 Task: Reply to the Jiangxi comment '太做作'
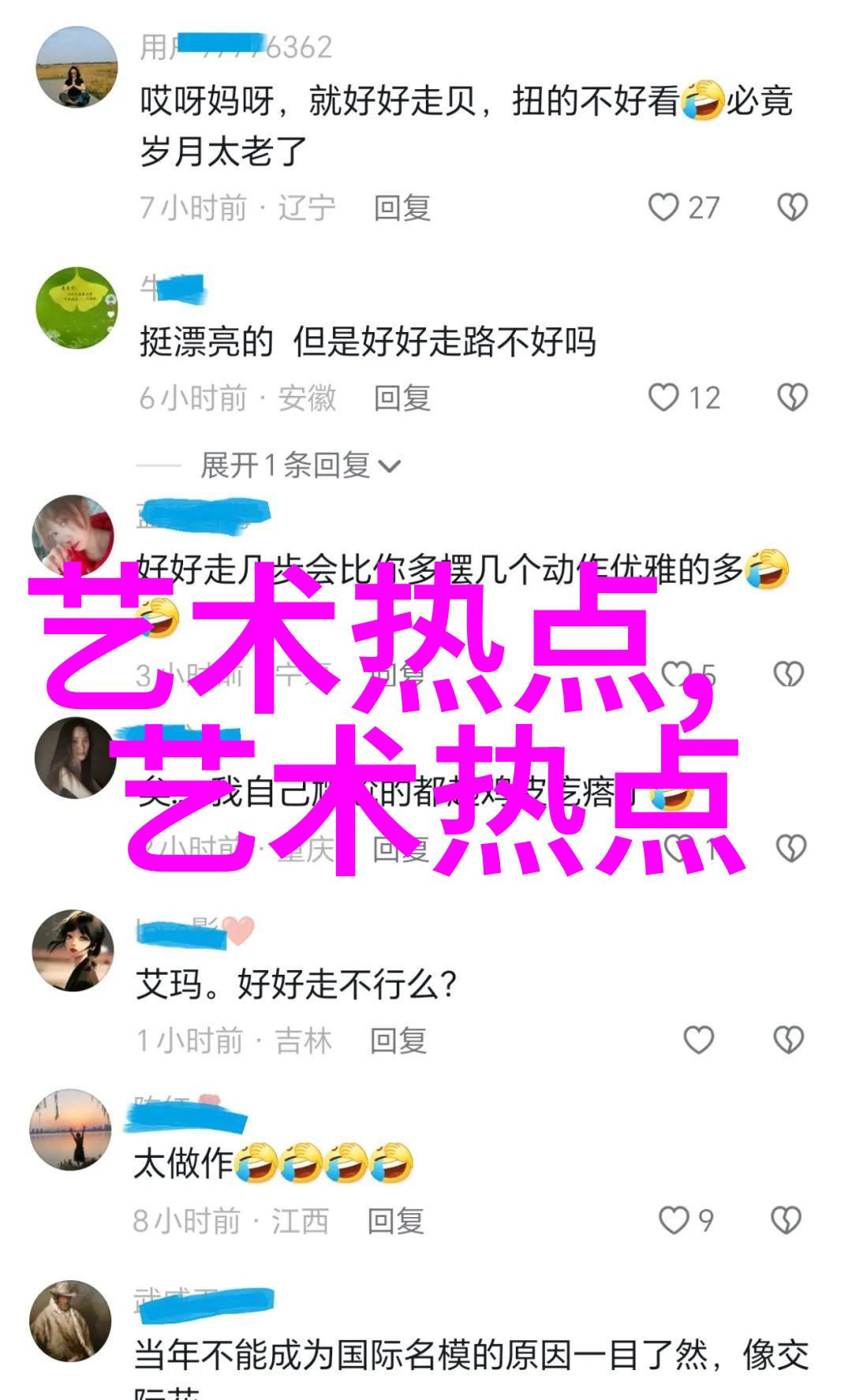pos(395,1221)
